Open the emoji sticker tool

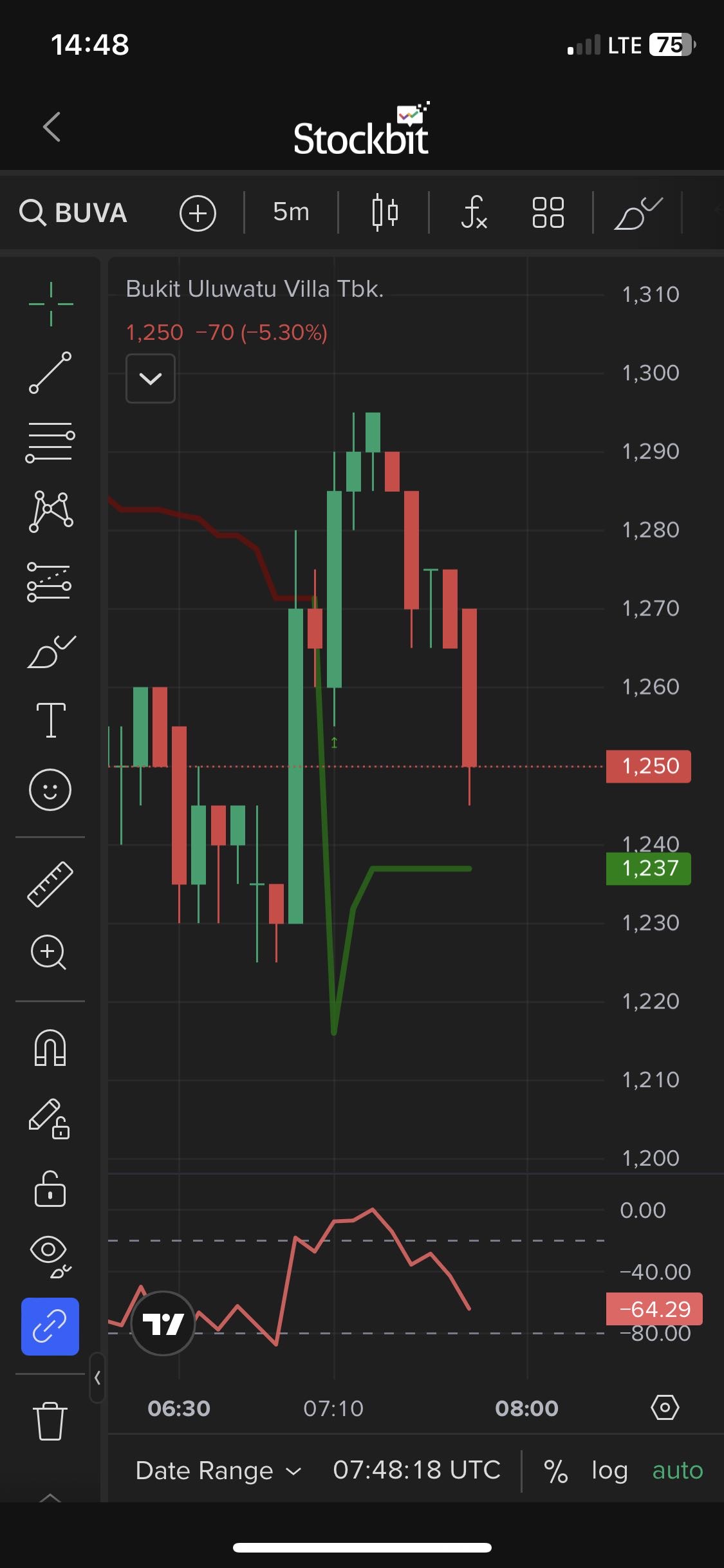click(50, 790)
